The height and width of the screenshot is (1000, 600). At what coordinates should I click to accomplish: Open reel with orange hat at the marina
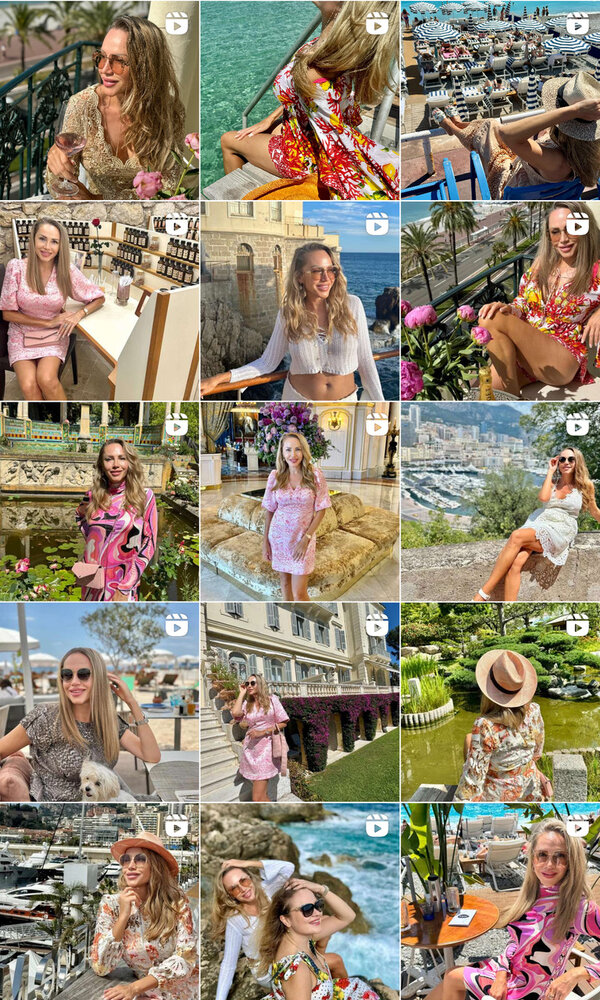[99, 900]
